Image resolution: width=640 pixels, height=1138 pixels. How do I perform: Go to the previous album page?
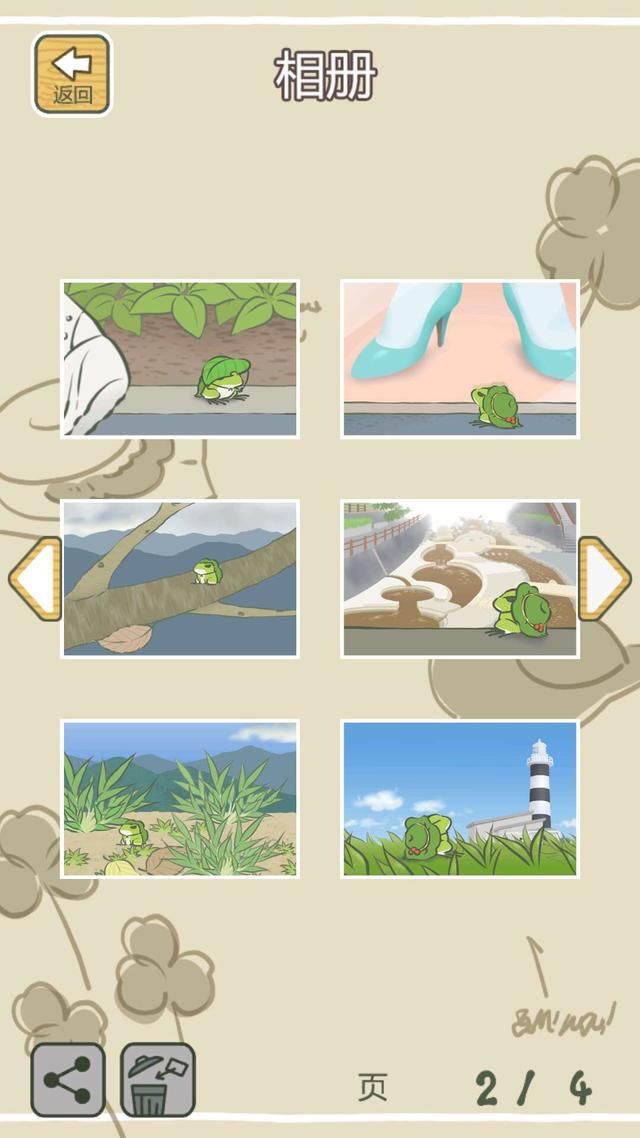36,579
